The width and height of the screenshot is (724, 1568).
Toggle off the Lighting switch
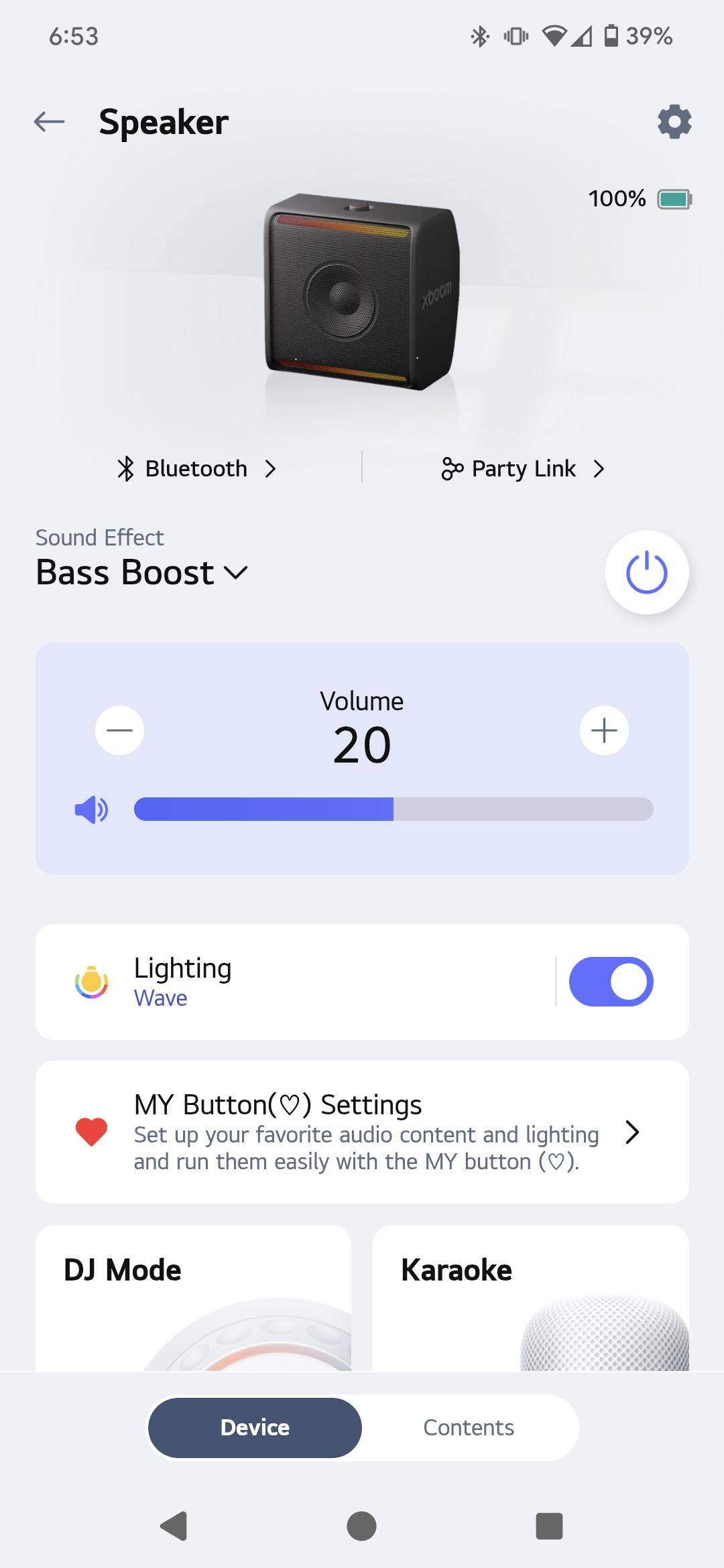pyautogui.click(x=611, y=982)
